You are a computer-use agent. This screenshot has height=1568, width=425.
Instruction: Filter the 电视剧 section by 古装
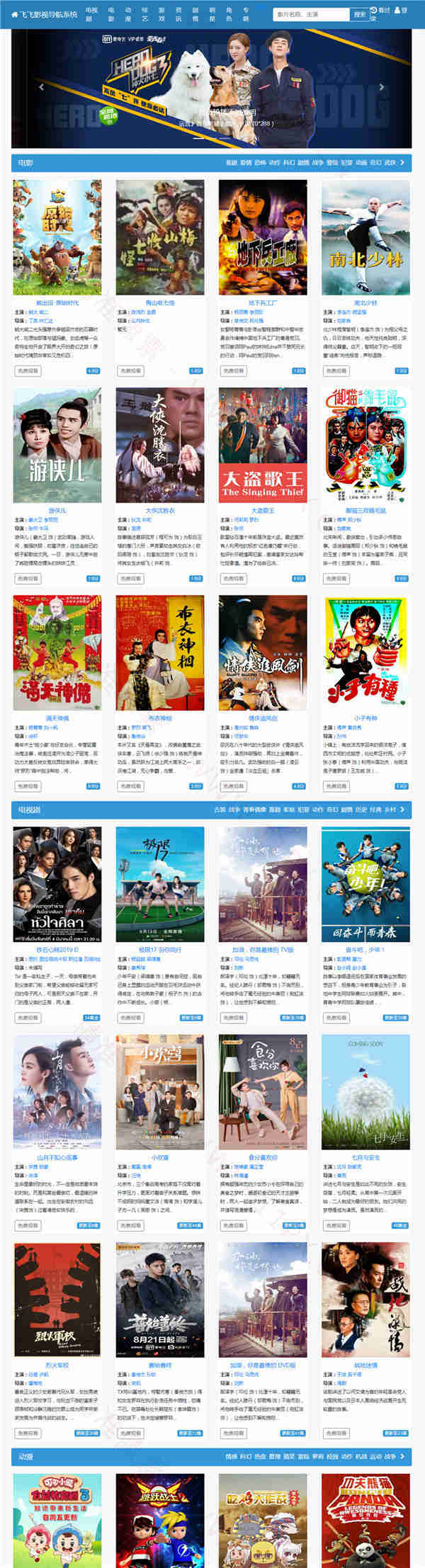219,809
